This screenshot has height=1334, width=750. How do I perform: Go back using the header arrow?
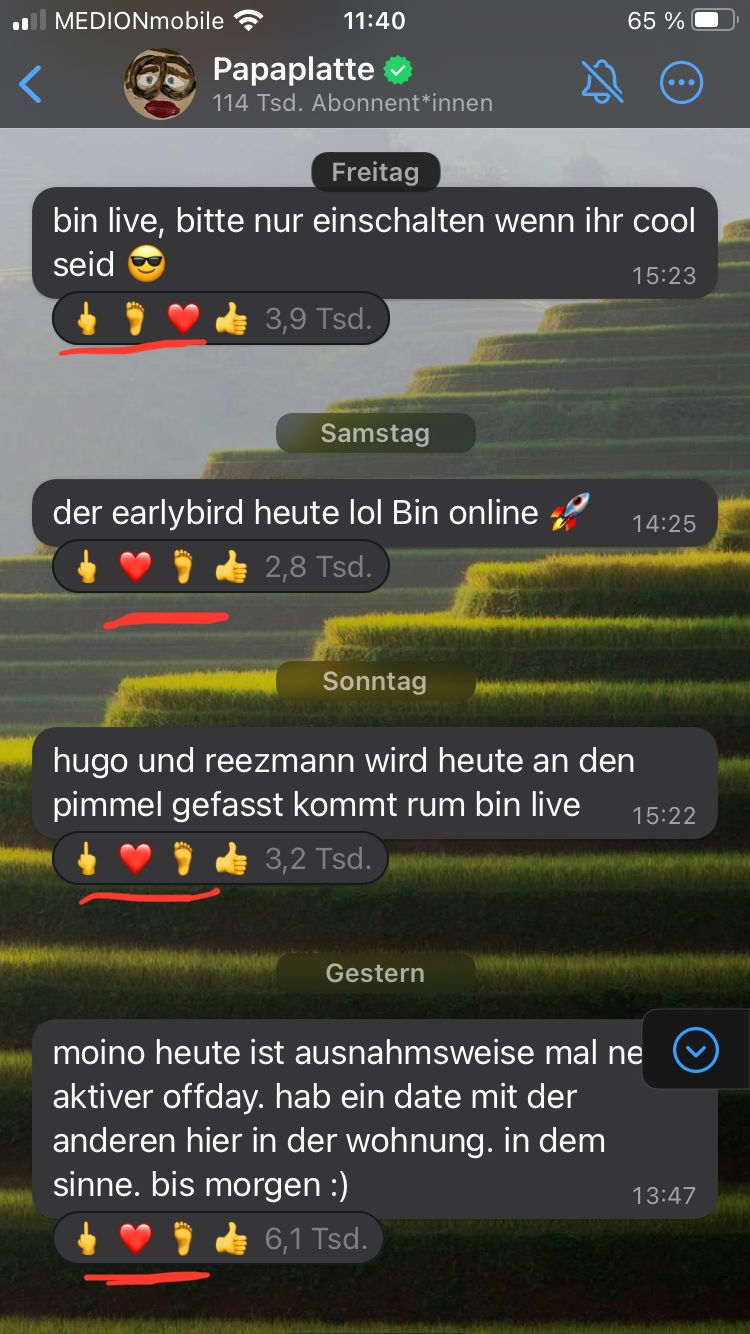pyautogui.click(x=31, y=85)
